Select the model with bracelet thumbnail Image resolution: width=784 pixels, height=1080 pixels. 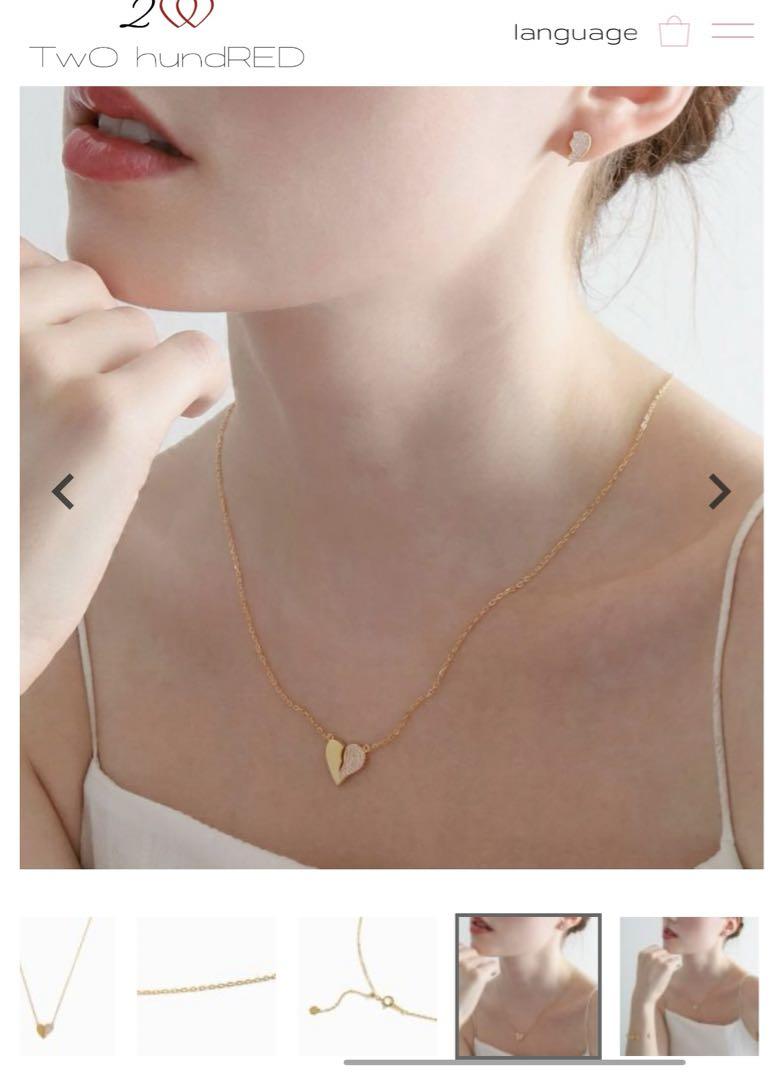pyautogui.click(x=689, y=986)
